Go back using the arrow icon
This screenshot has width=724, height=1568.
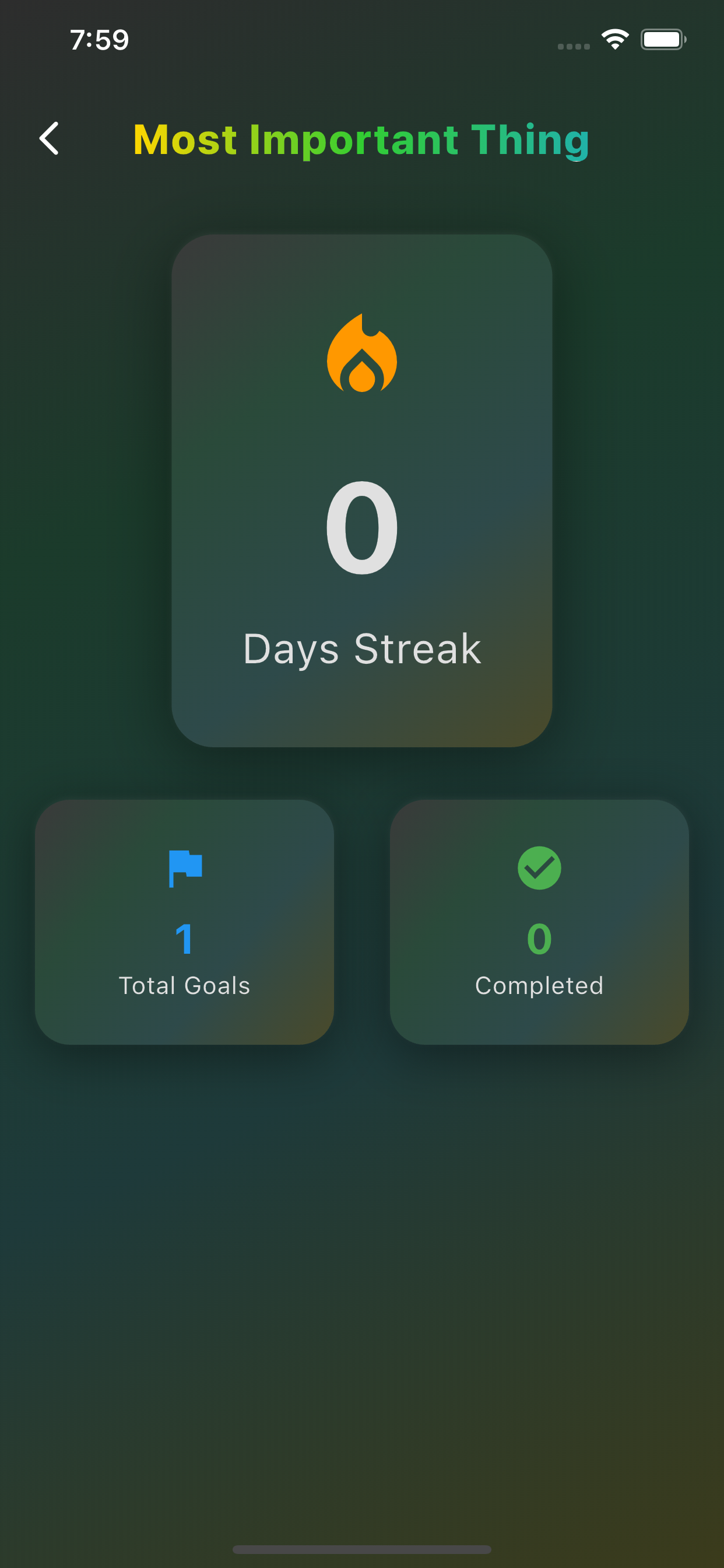[x=50, y=139]
